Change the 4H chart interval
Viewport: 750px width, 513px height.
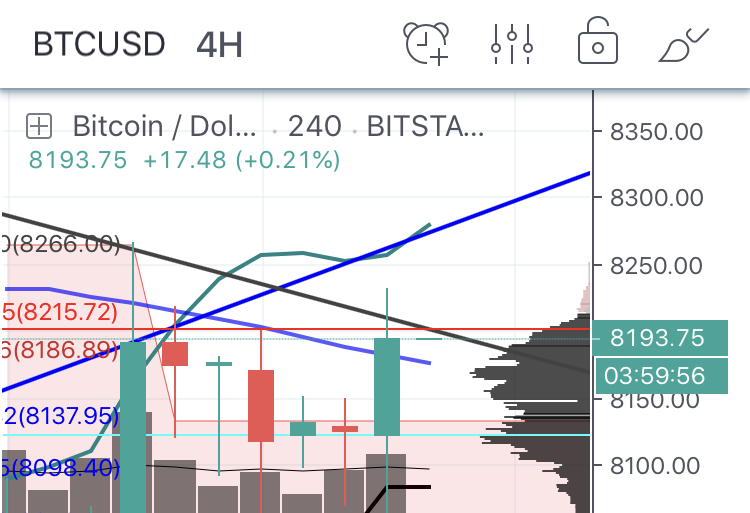219,44
